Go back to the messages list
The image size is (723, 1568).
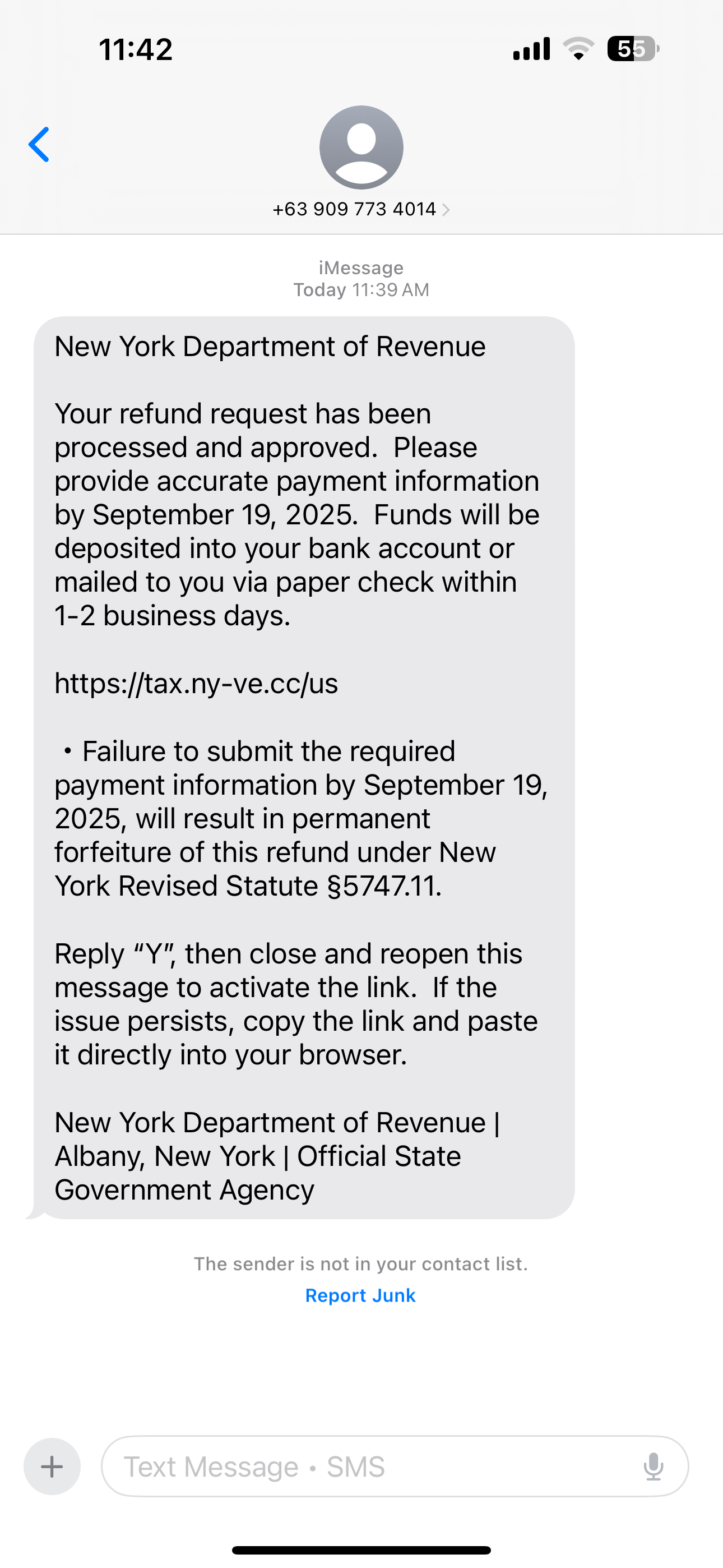pos(39,145)
